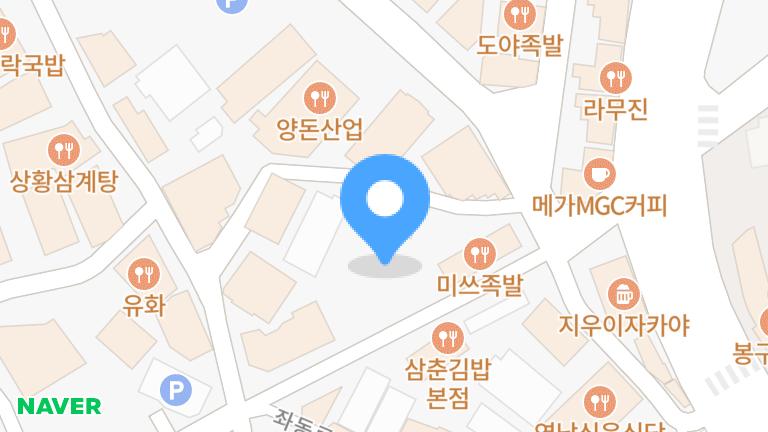768x432 pixels.
Task: Select the 상황삼계탕 restaurant marker
Action: click(65, 150)
